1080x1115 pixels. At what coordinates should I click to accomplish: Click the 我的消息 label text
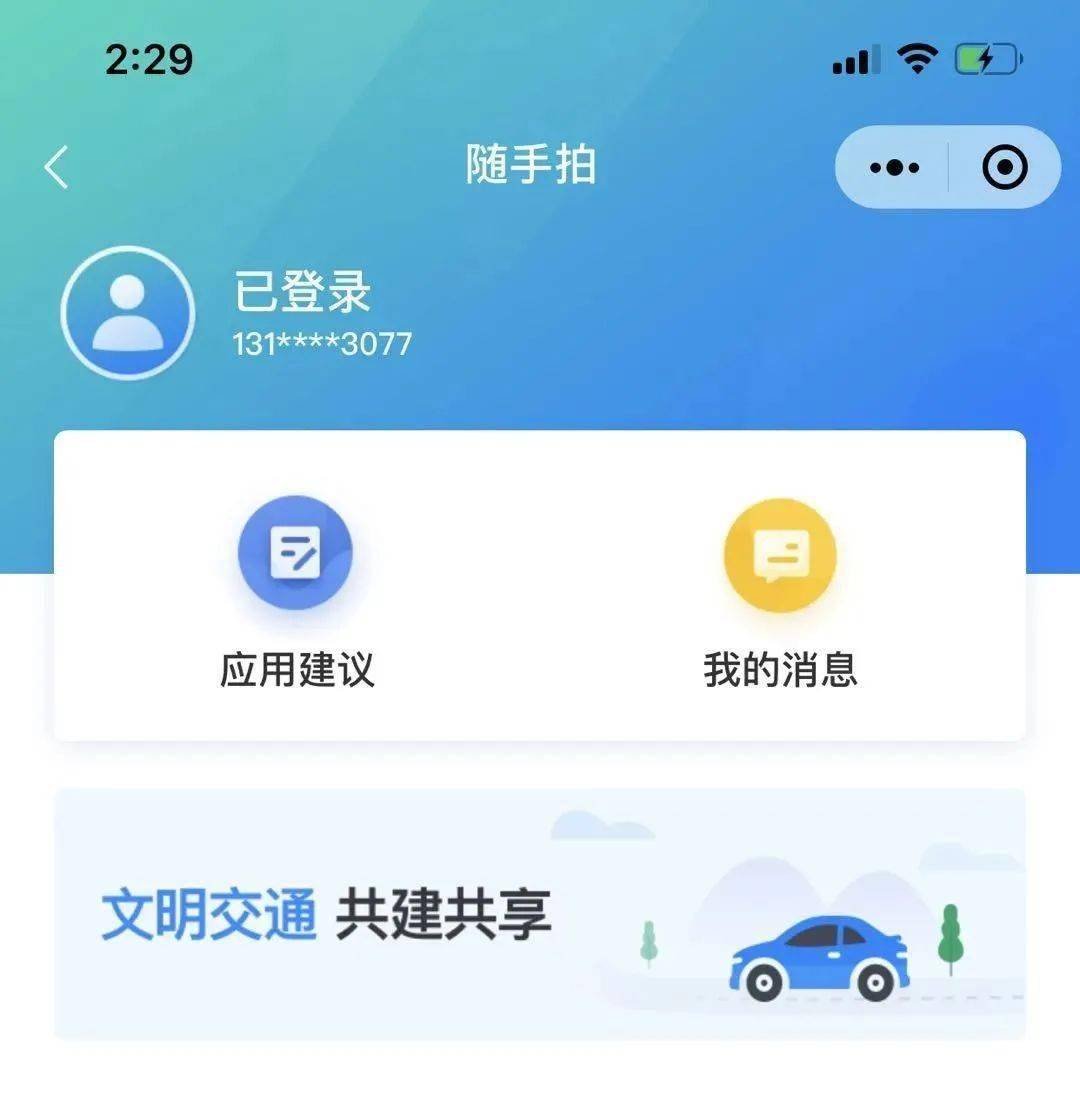coord(781,672)
